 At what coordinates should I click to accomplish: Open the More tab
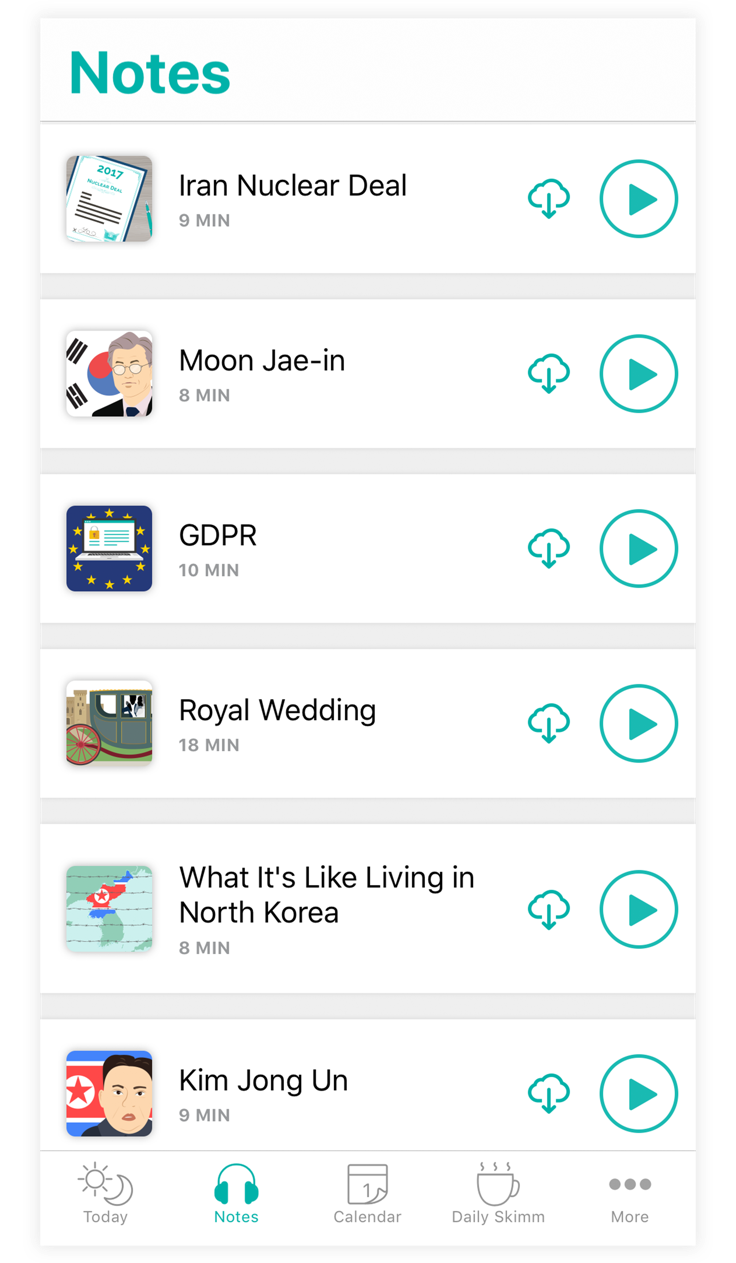(x=630, y=1195)
